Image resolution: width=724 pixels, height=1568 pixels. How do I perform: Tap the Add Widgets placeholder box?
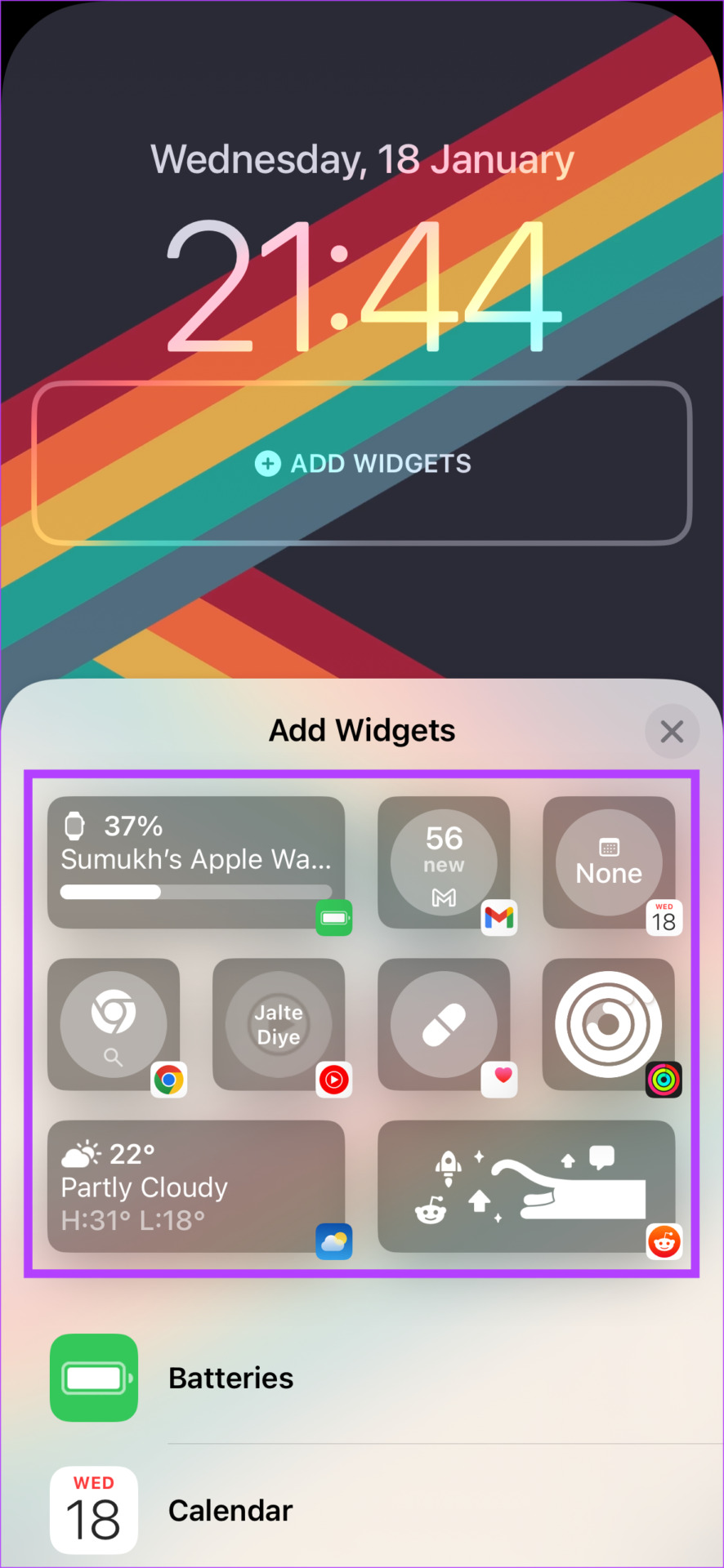(x=362, y=463)
